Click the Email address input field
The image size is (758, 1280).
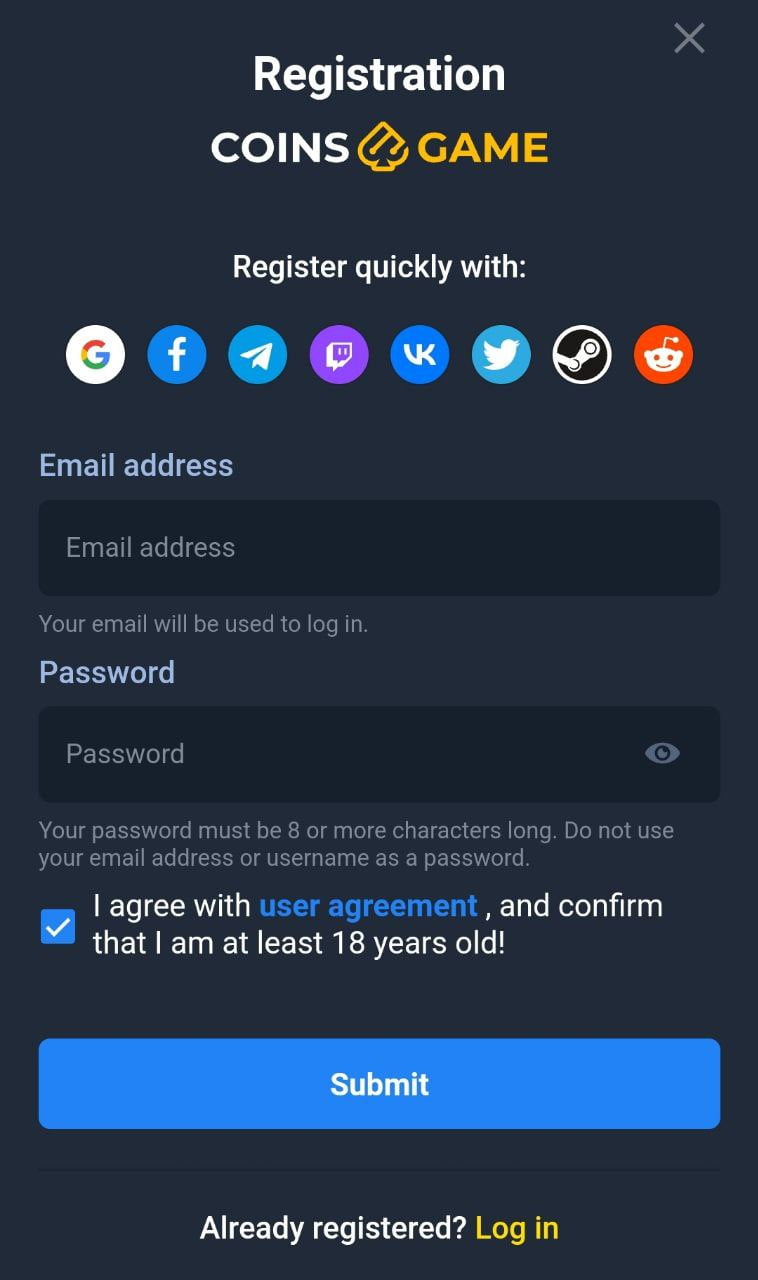click(x=379, y=547)
